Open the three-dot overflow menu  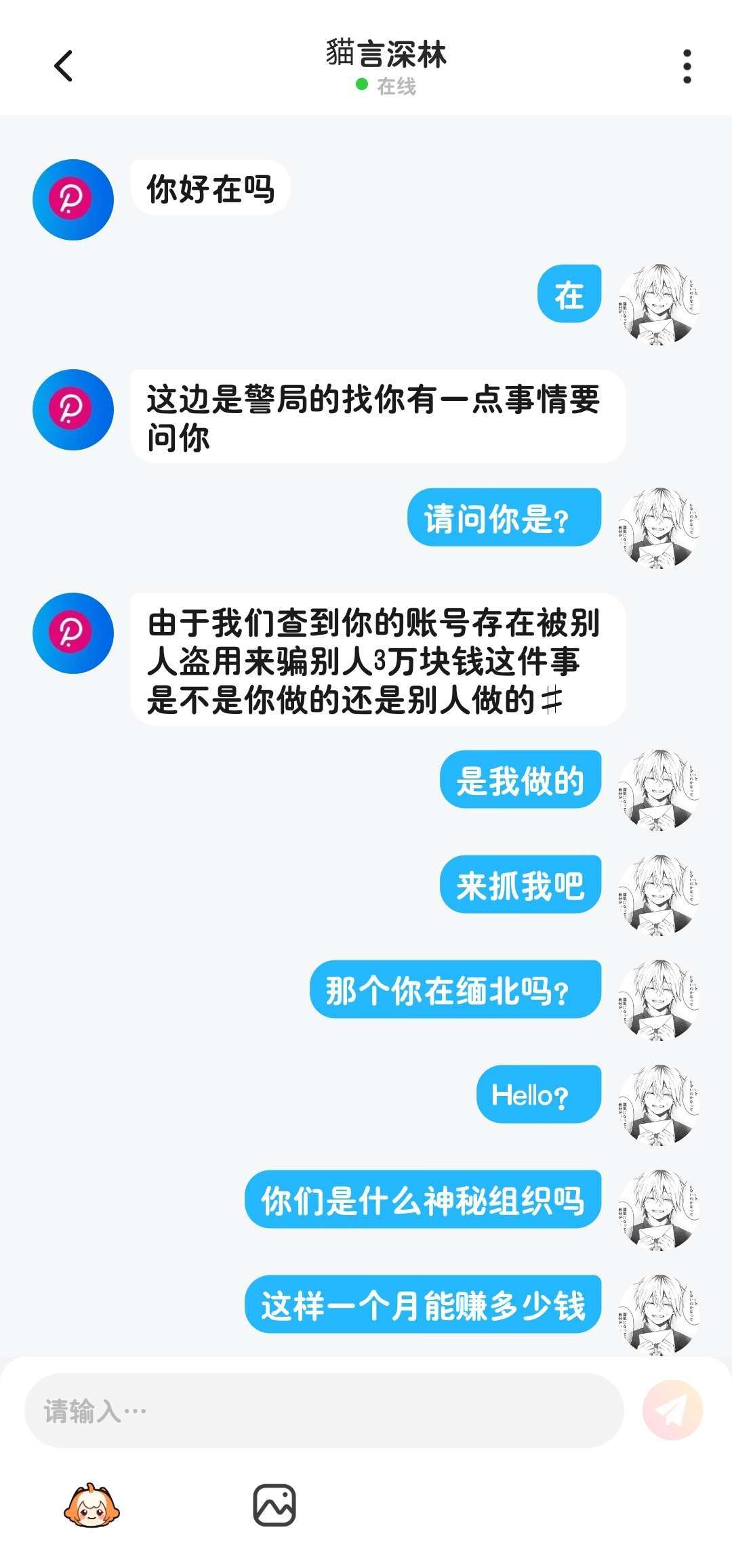point(687,66)
